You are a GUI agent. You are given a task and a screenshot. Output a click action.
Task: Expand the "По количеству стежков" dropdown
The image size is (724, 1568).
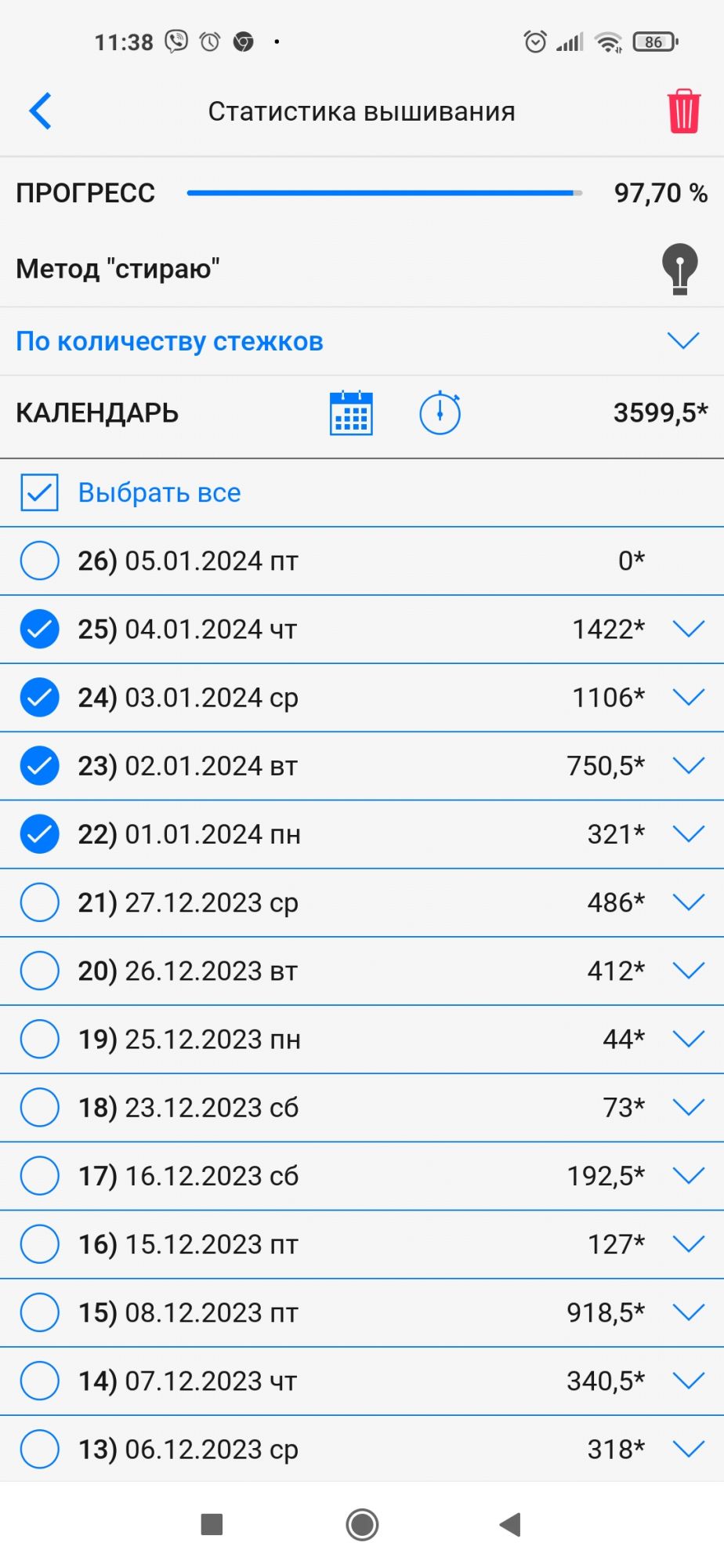682,340
